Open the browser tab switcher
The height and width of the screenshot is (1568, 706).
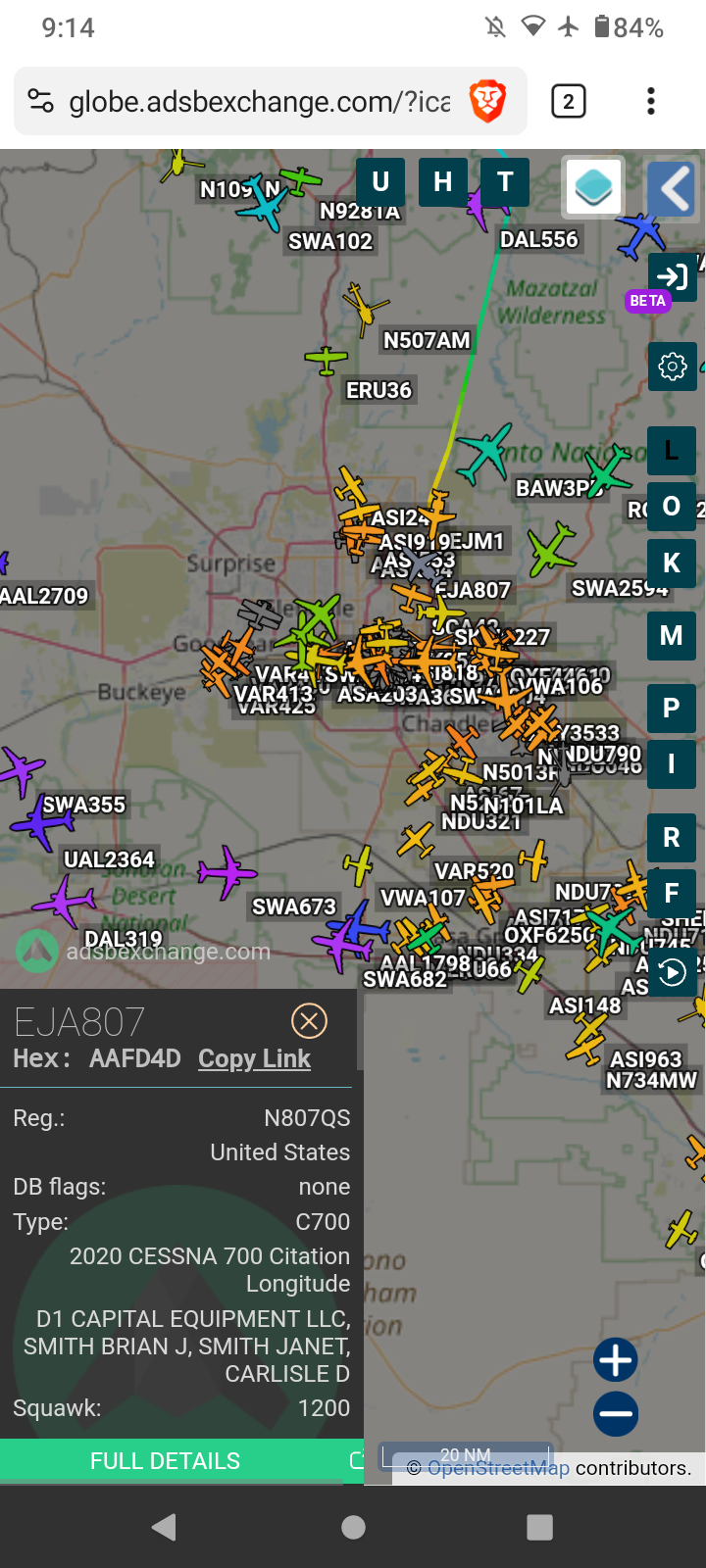tap(569, 101)
